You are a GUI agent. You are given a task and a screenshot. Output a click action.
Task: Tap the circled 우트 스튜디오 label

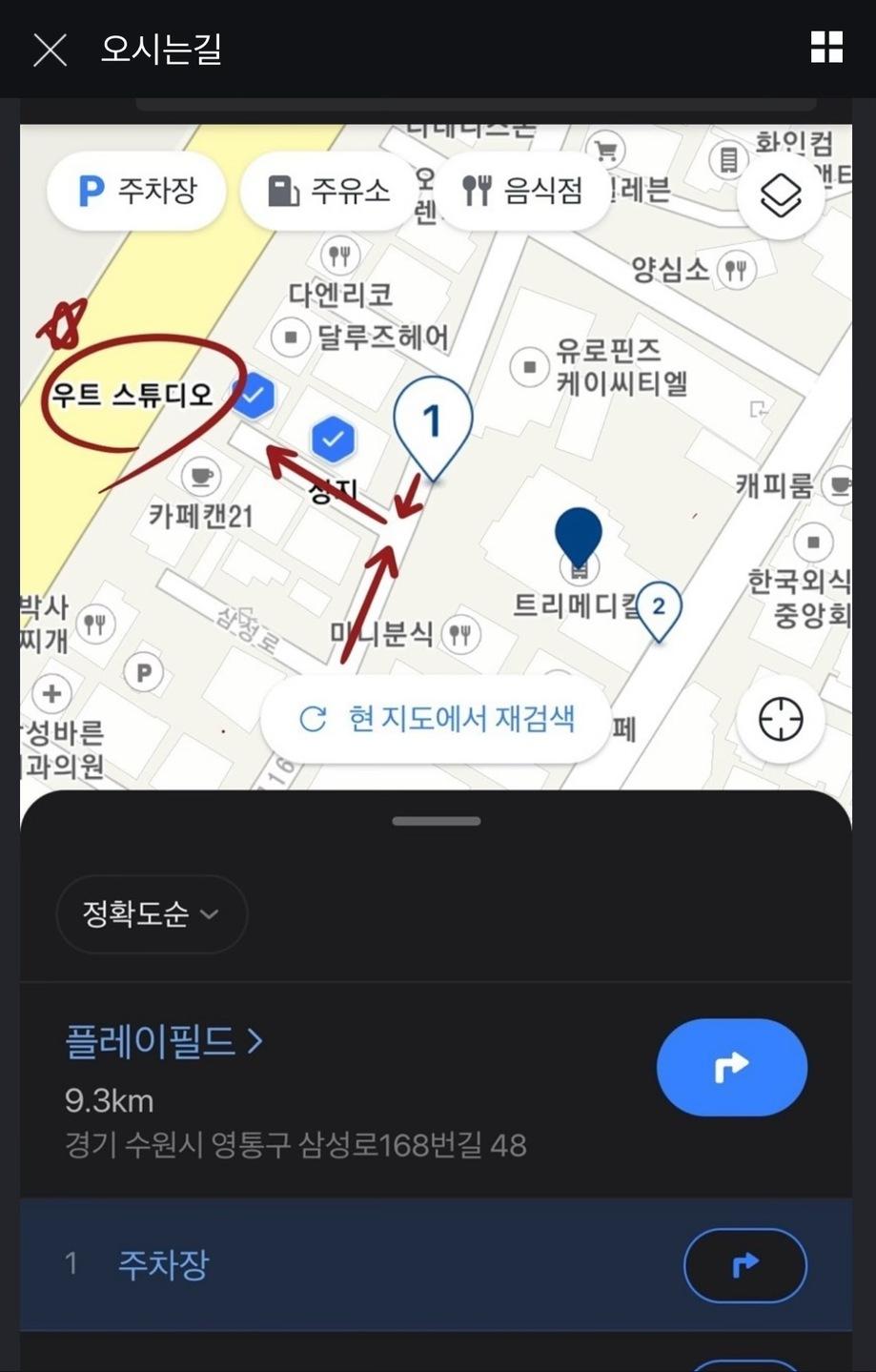point(133,394)
